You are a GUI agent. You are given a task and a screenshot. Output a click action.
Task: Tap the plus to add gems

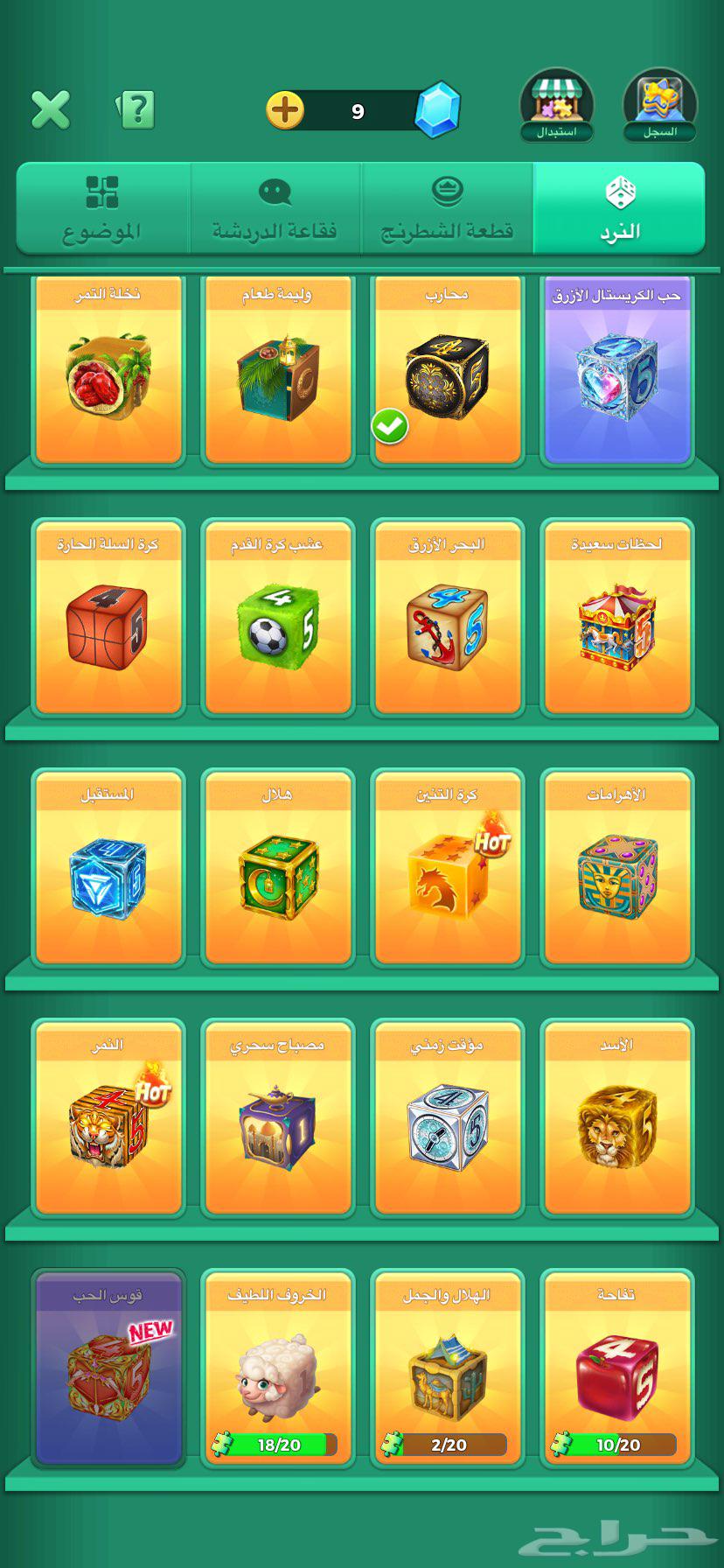[x=285, y=111]
